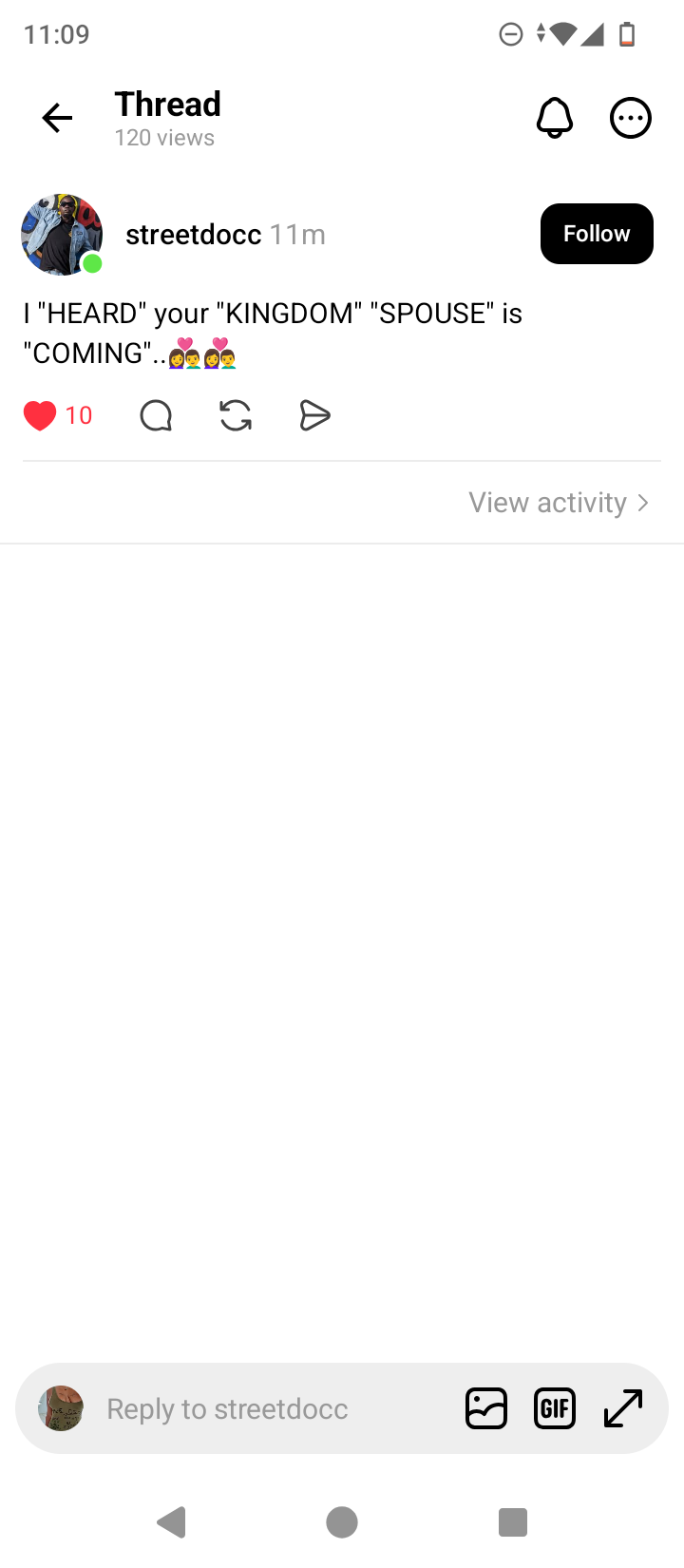
Task: Attach an image to the reply
Action: [486, 1408]
